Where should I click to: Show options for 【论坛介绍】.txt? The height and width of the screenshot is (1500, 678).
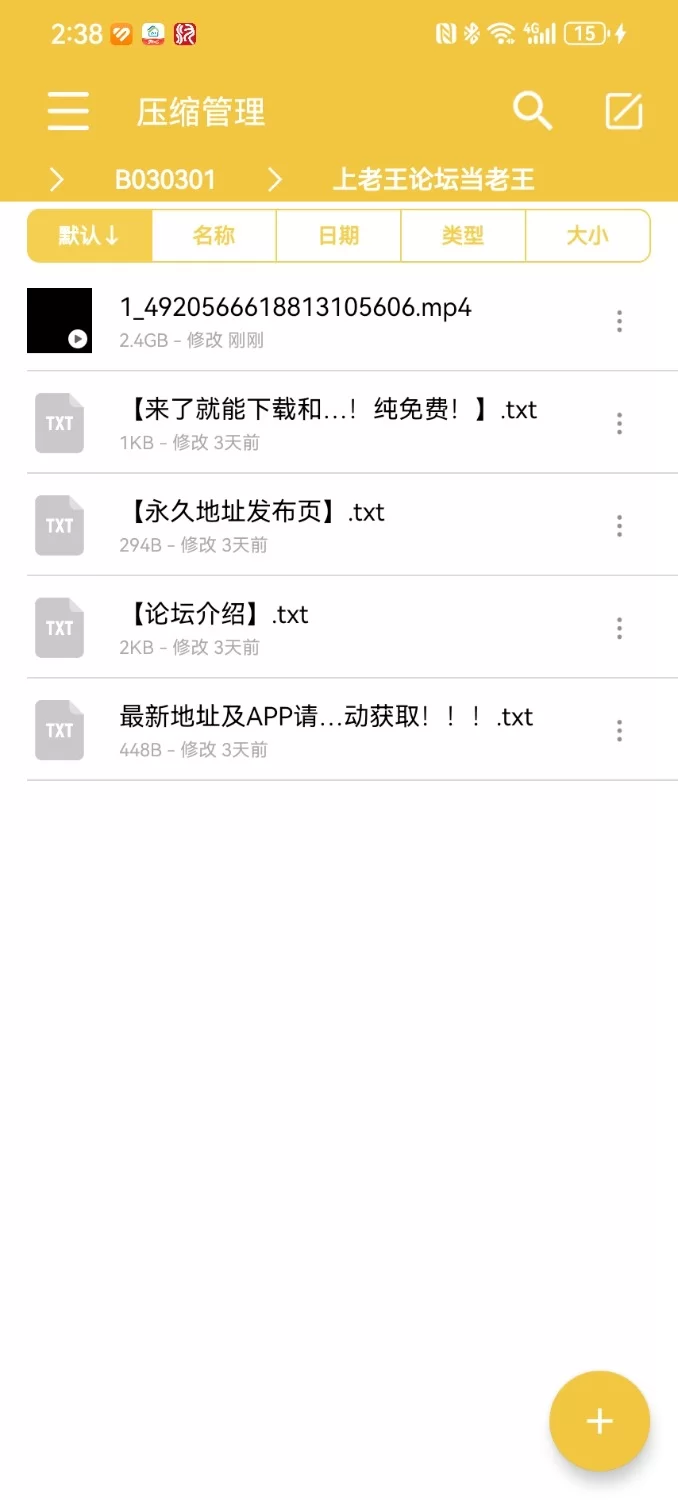click(x=620, y=628)
